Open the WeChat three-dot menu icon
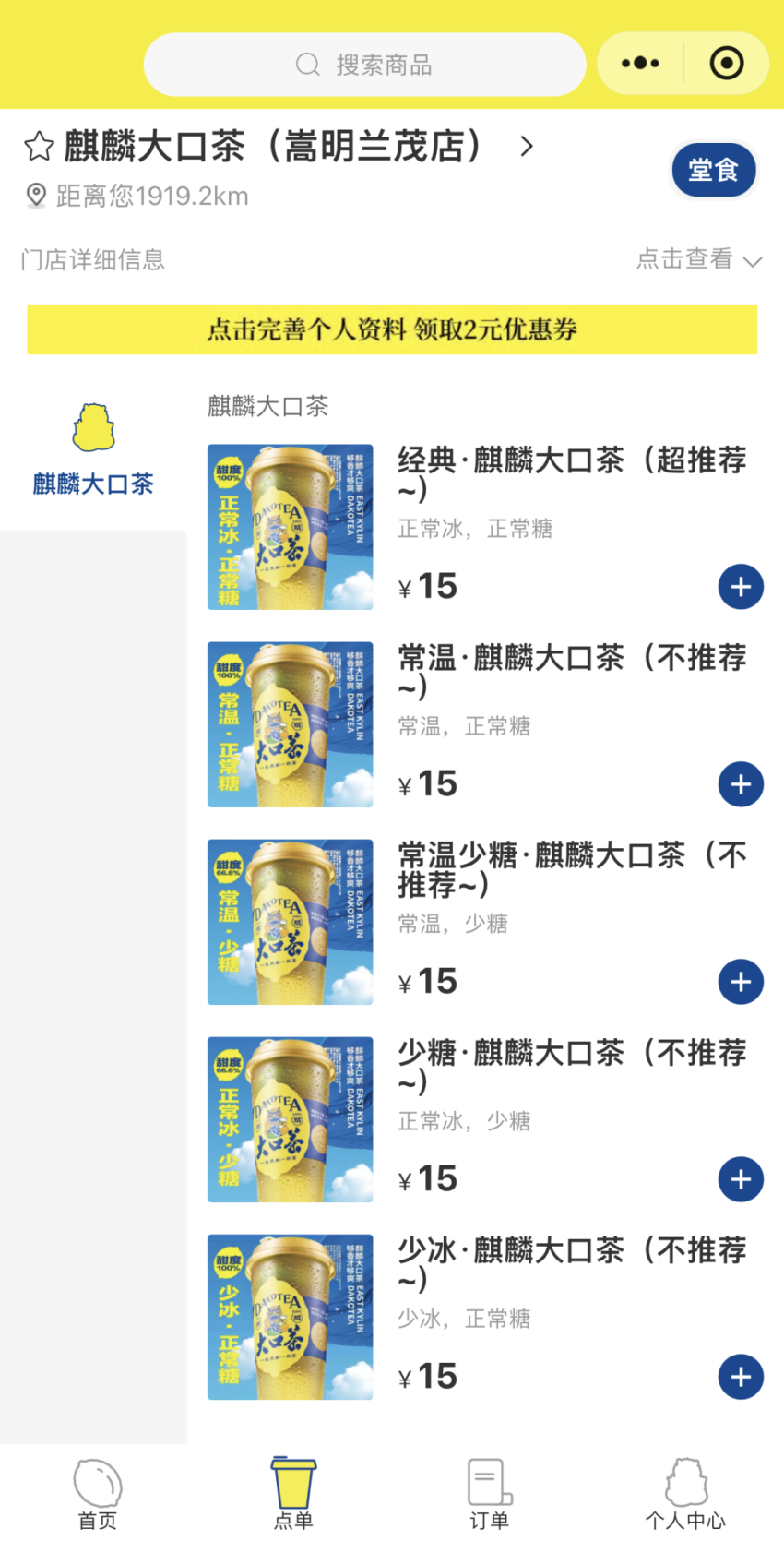The width and height of the screenshot is (784, 1553). pyautogui.click(x=639, y=63)
